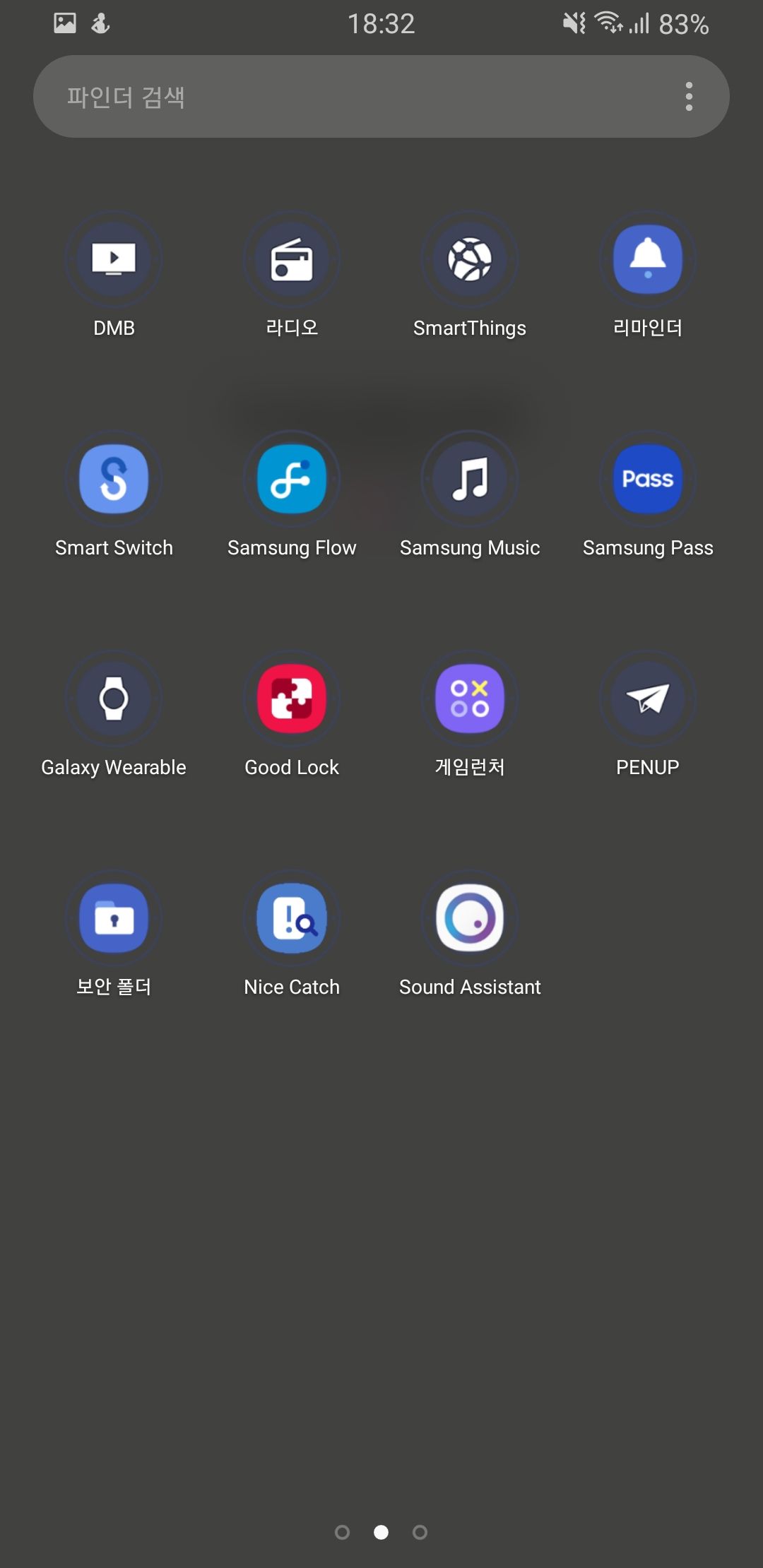This screenshot has height=1568, width=763.
Task: Launch the PENUP app
Action: (648, 700)
